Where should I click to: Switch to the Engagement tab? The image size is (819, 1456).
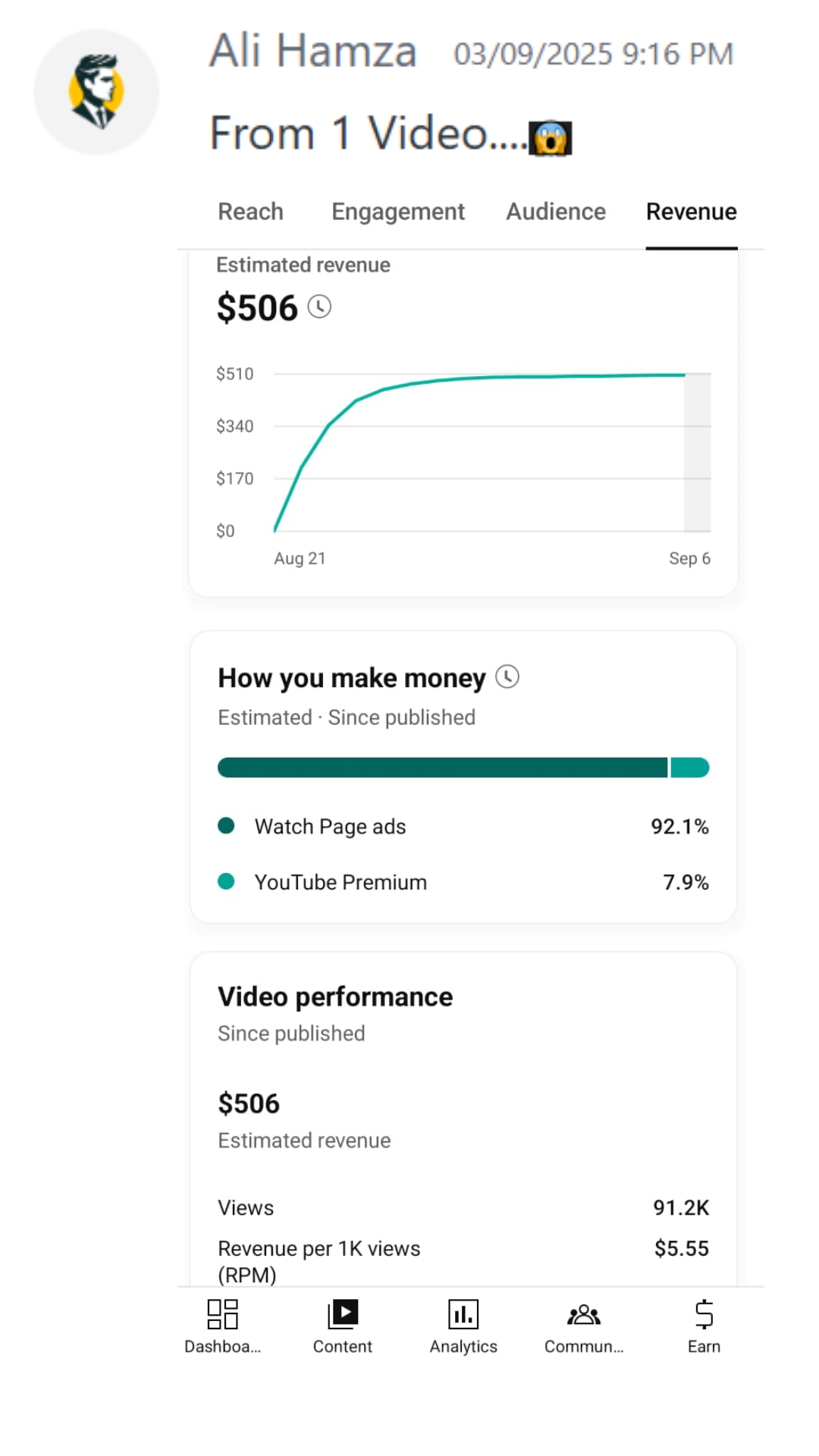click(x=398, y=212)
